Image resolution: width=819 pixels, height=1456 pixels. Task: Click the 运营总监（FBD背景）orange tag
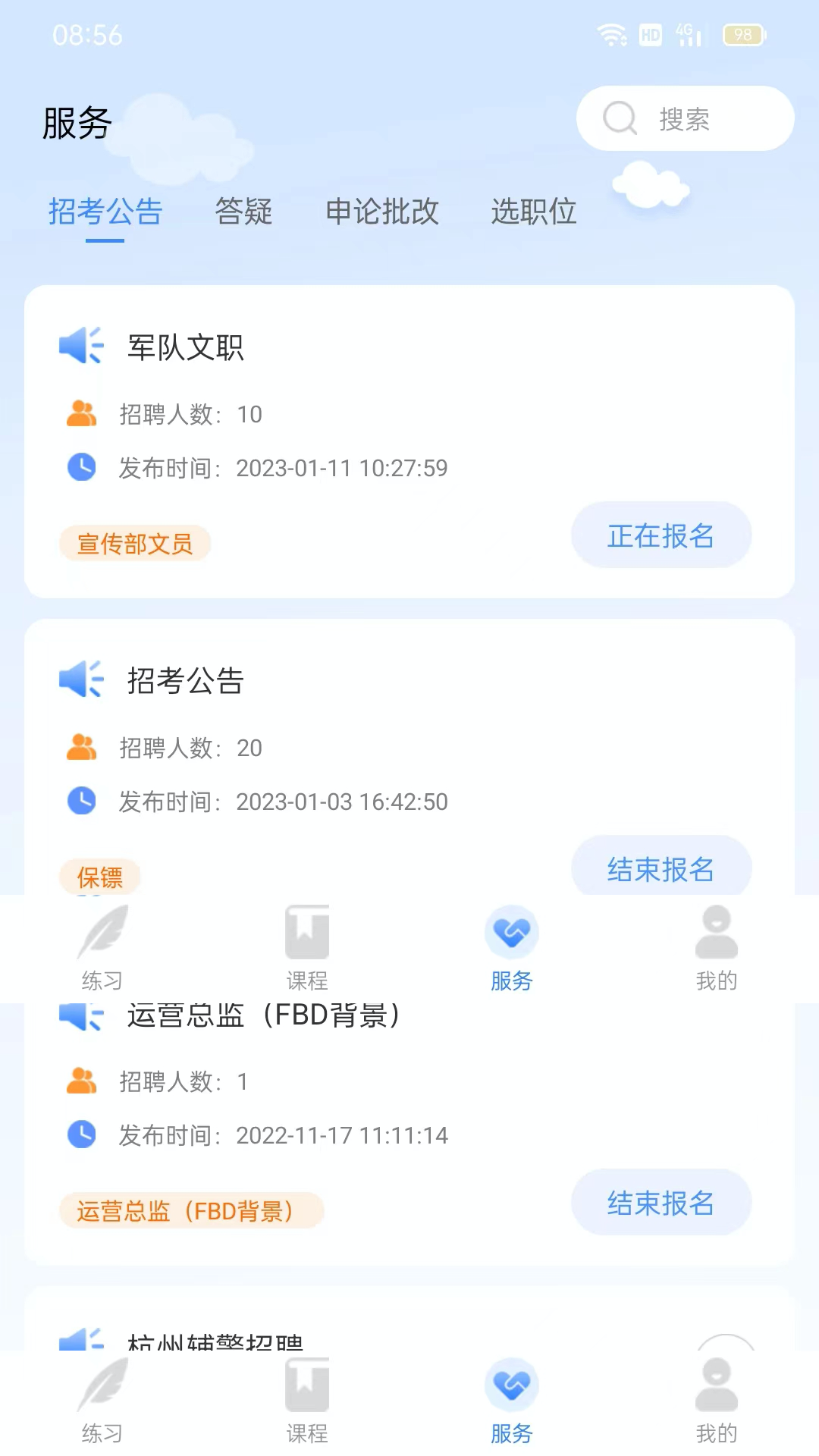(191, 1210)
